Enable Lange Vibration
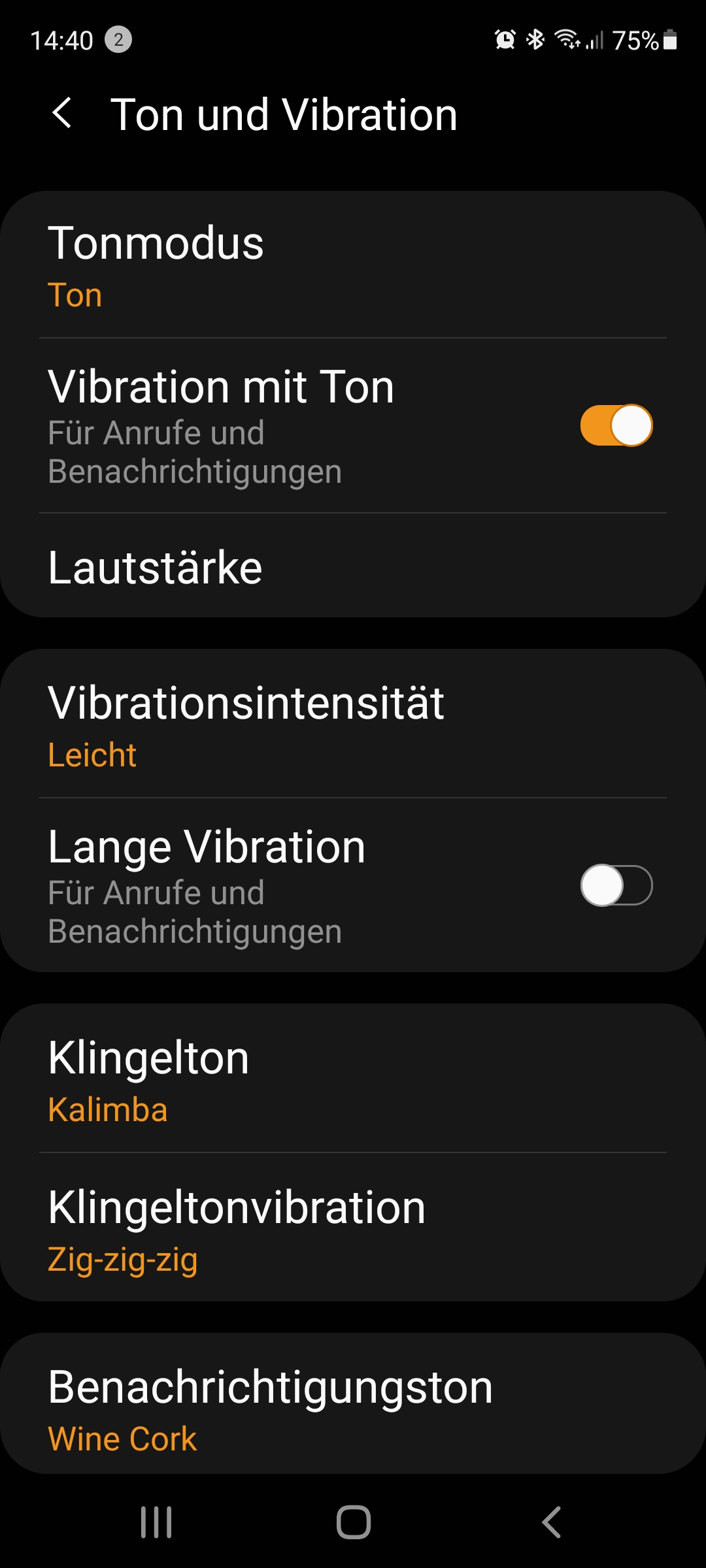 (x=617, y=887)
